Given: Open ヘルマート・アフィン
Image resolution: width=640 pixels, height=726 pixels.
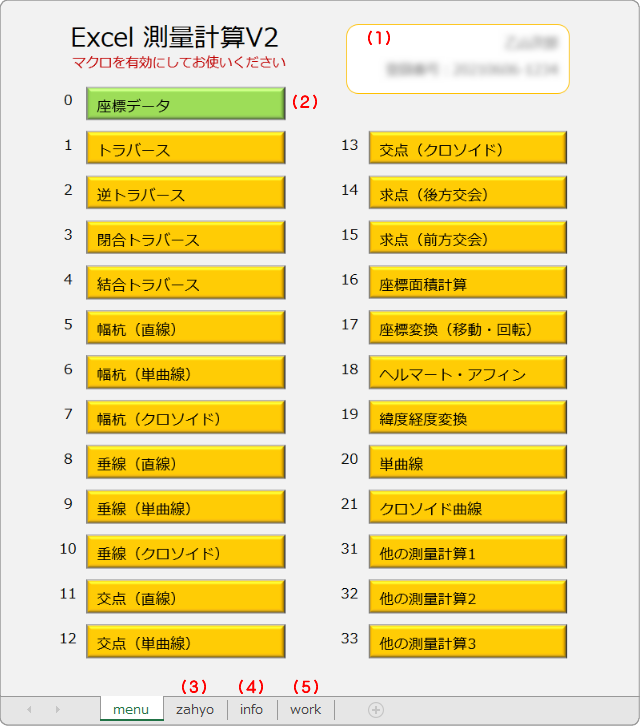Looking at the screenshot, I should pyautogui.click(x=467, y=374).
